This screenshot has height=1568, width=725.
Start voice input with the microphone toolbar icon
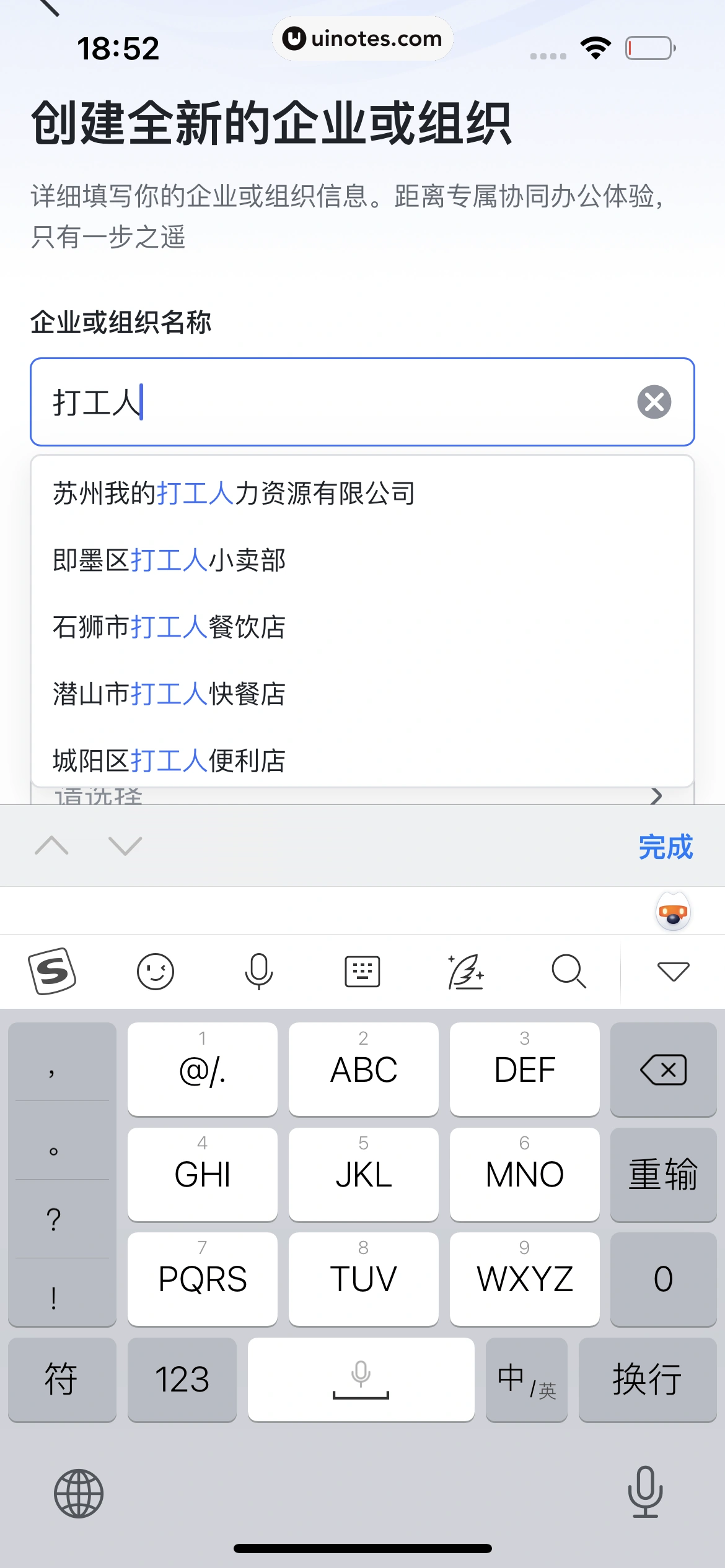(259, 970)
